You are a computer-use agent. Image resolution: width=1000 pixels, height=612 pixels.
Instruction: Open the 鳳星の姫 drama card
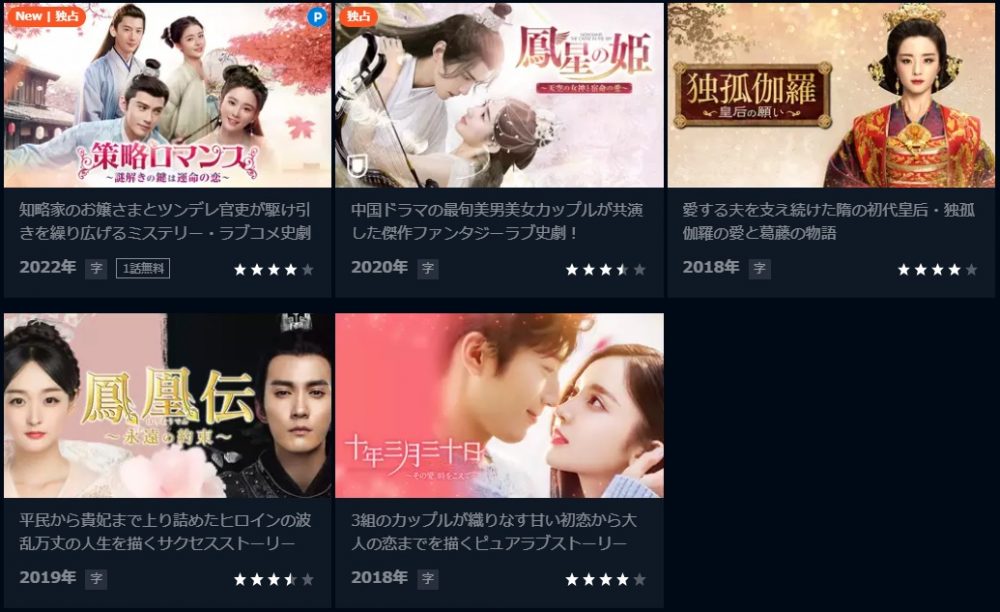click(x=499, y=96)
